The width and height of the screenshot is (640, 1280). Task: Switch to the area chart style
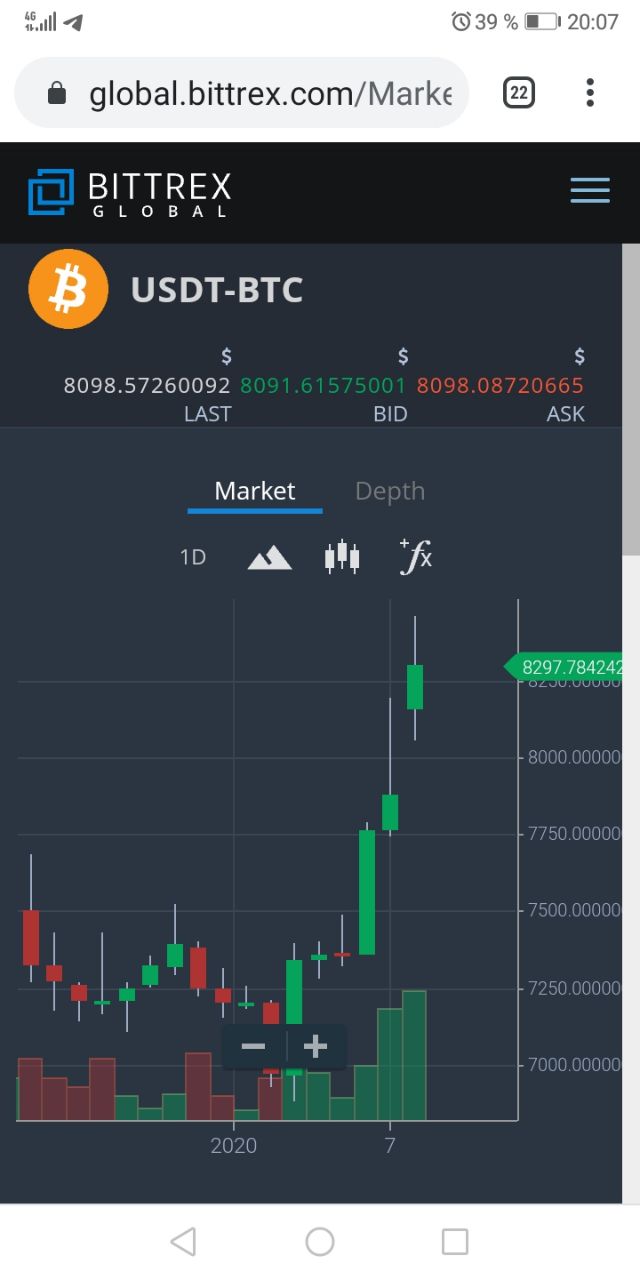pyautogui.click(x=269, y=557)
